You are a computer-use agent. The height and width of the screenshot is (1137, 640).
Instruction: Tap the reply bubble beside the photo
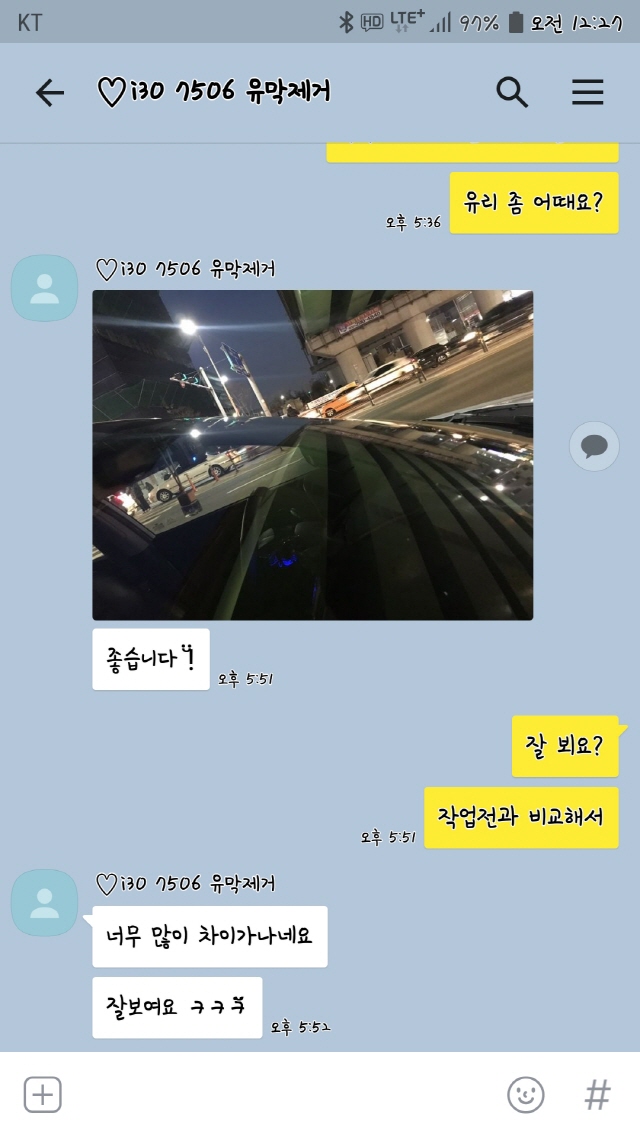(594, 446)
